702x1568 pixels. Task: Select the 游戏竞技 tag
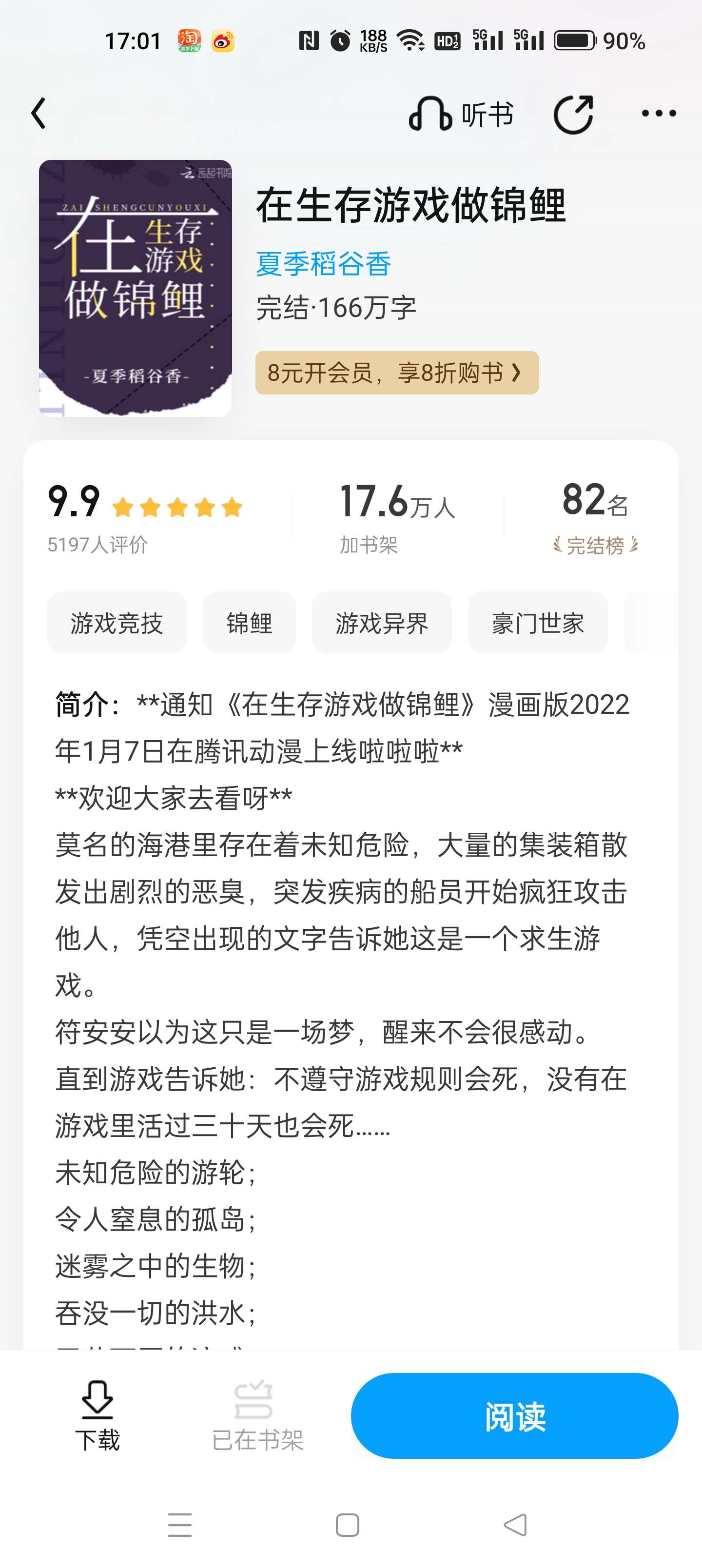coord(117,623)
